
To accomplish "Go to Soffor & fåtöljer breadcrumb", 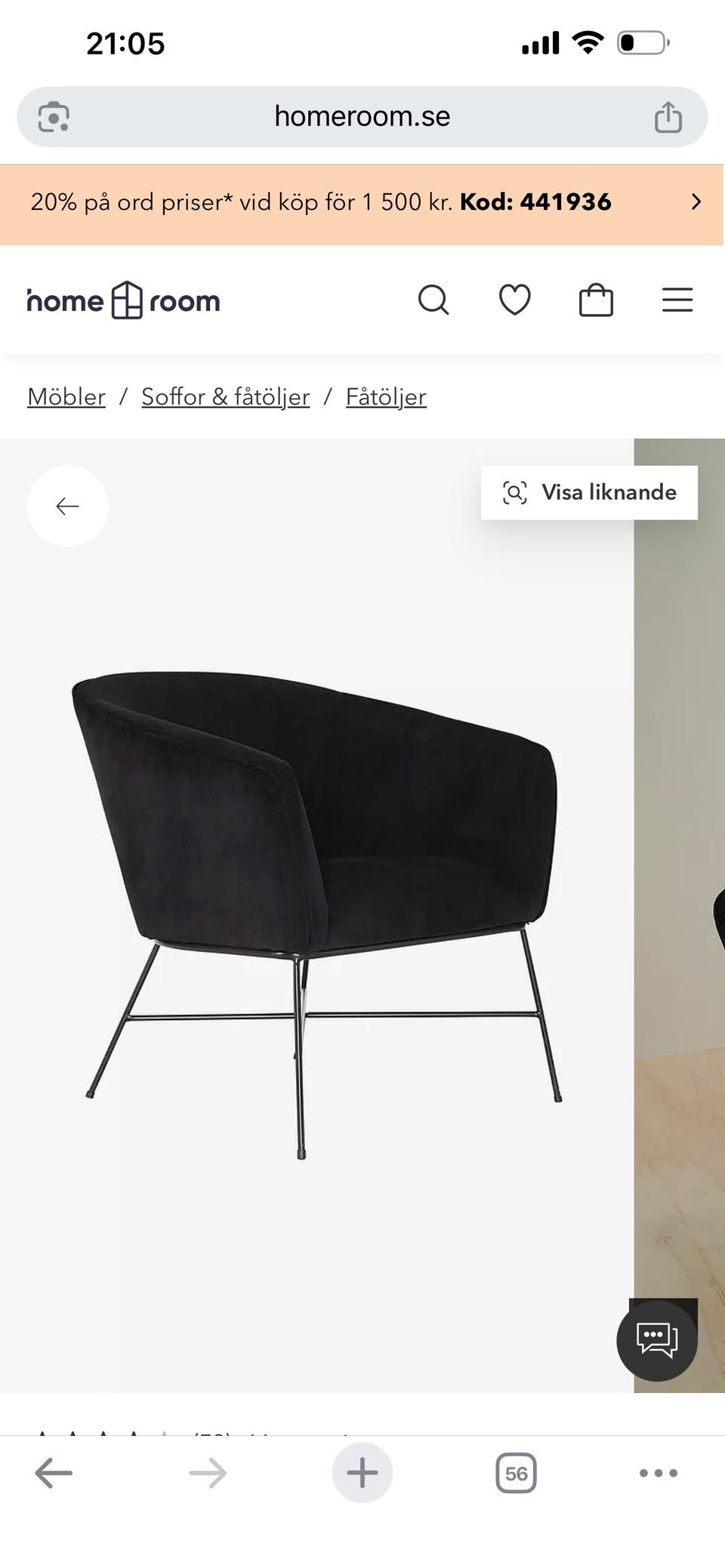I will click(x=225, y=396).
